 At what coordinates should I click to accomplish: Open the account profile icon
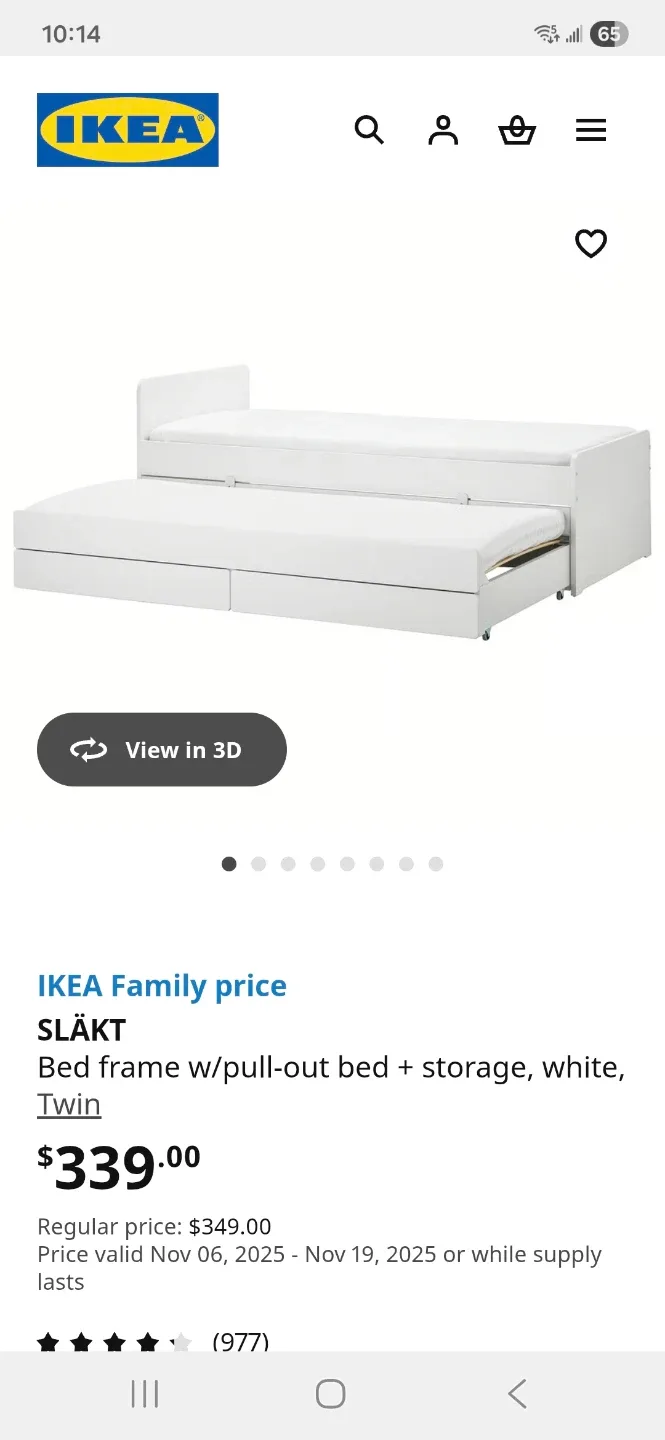point(443,130)
